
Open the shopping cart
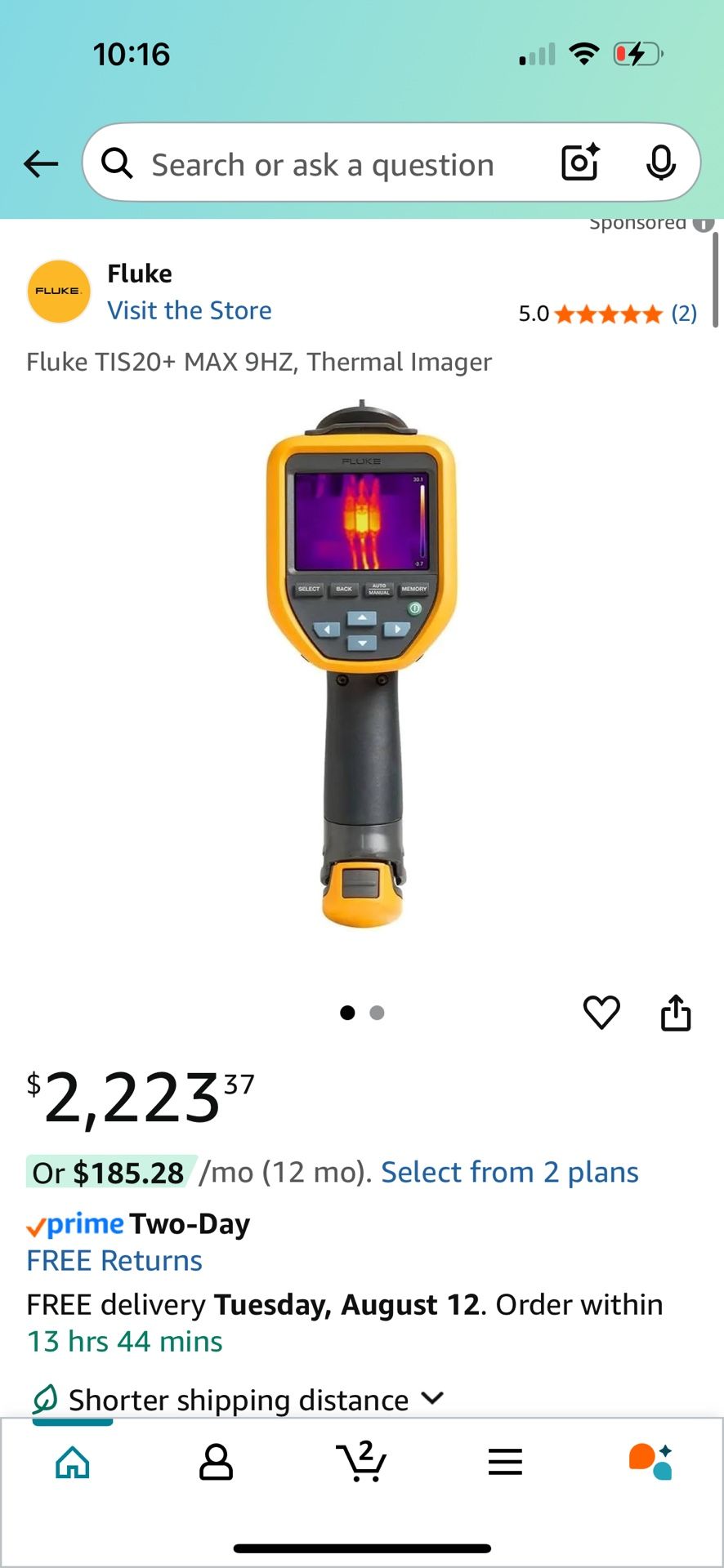coord(361,1461)
